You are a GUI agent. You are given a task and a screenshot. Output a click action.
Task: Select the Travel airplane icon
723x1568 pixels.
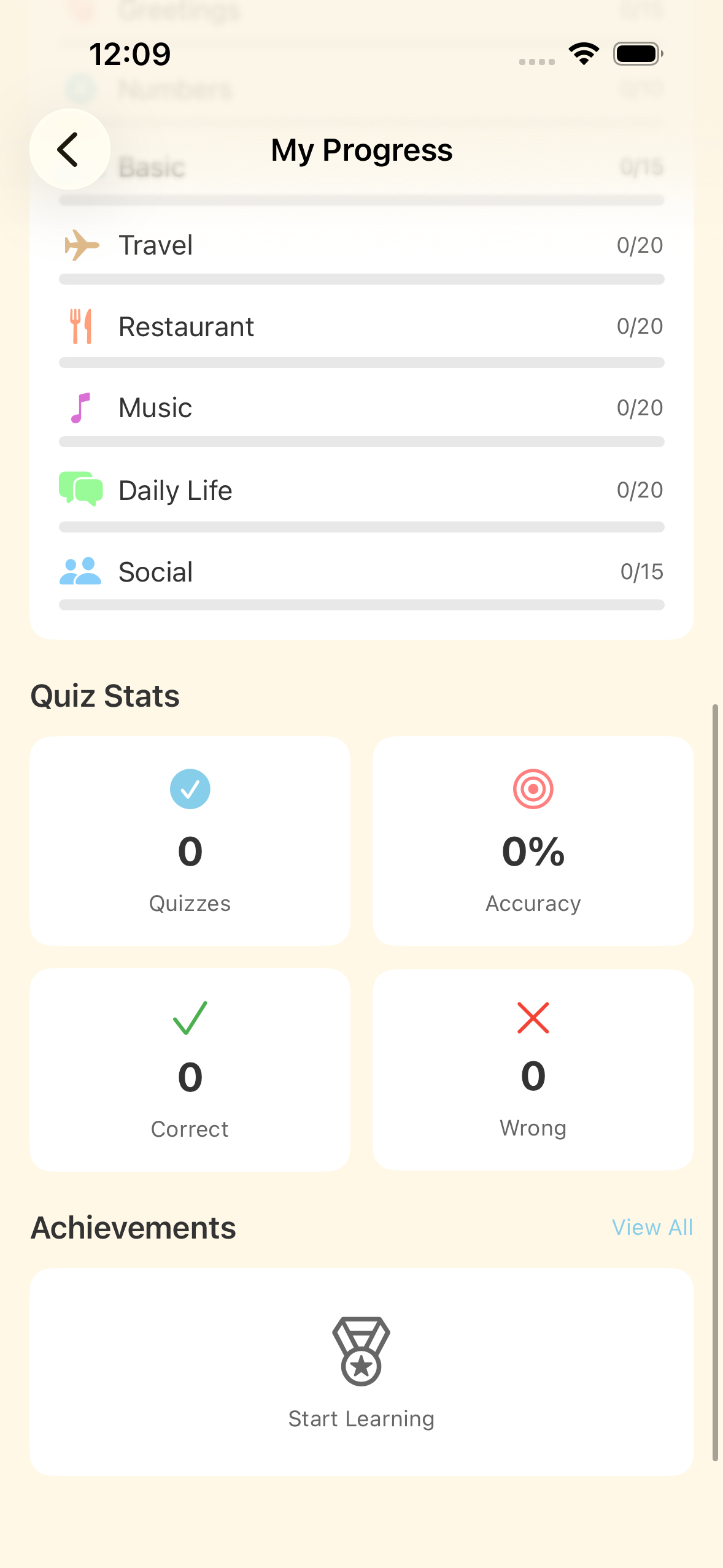point(80,245)
